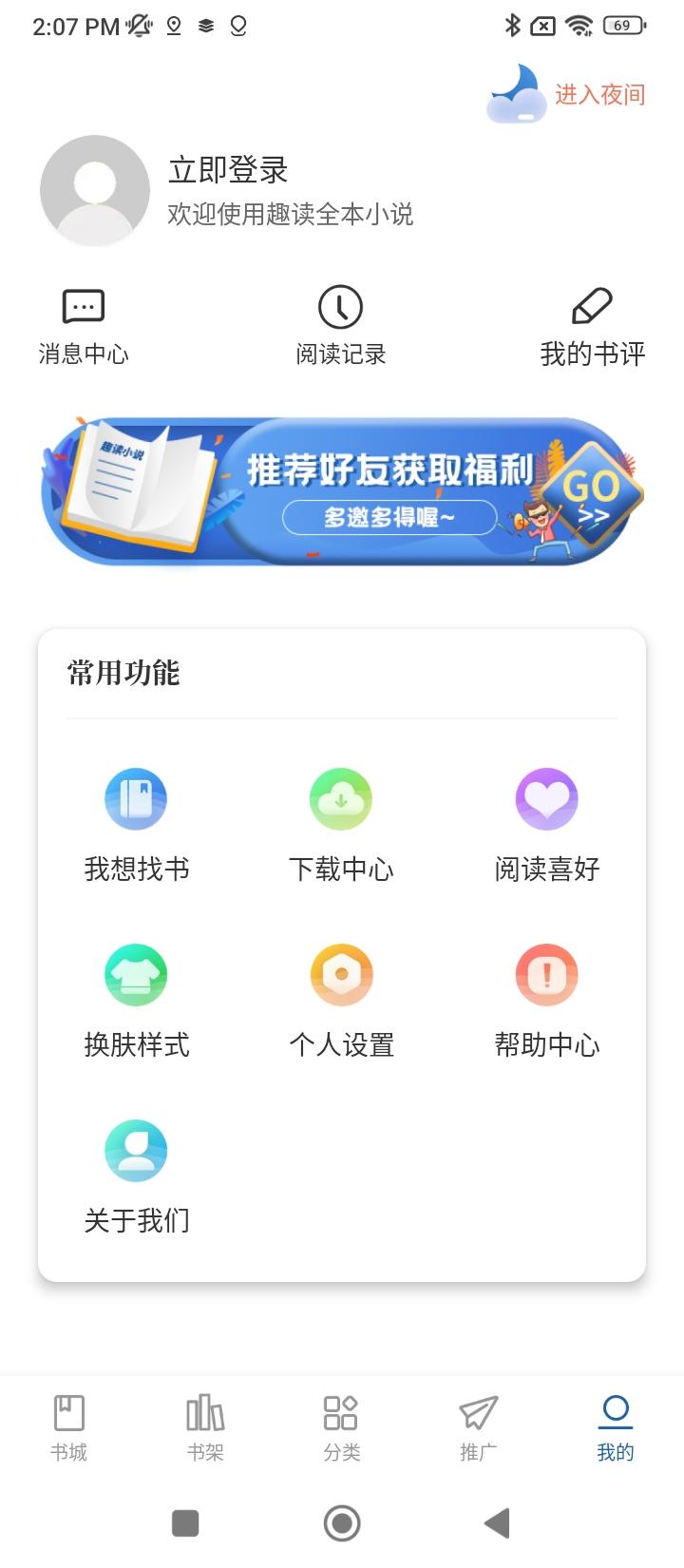This screenshot has width=684, height=1568.
Task: Tap 立即登录 to log in
Action: coord(228,170)
